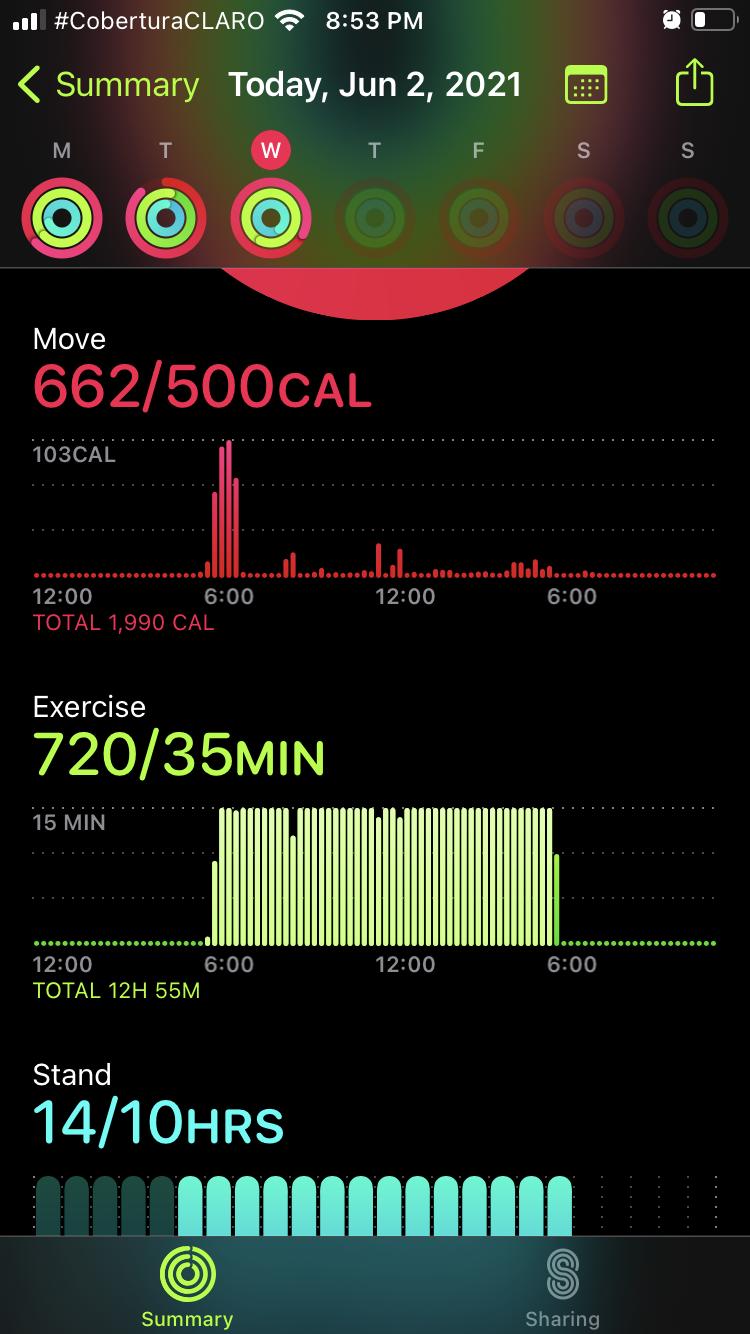Viewport: 750px width, 1334px height.
Task: Open the calendar month view
Action: (586, 85)
